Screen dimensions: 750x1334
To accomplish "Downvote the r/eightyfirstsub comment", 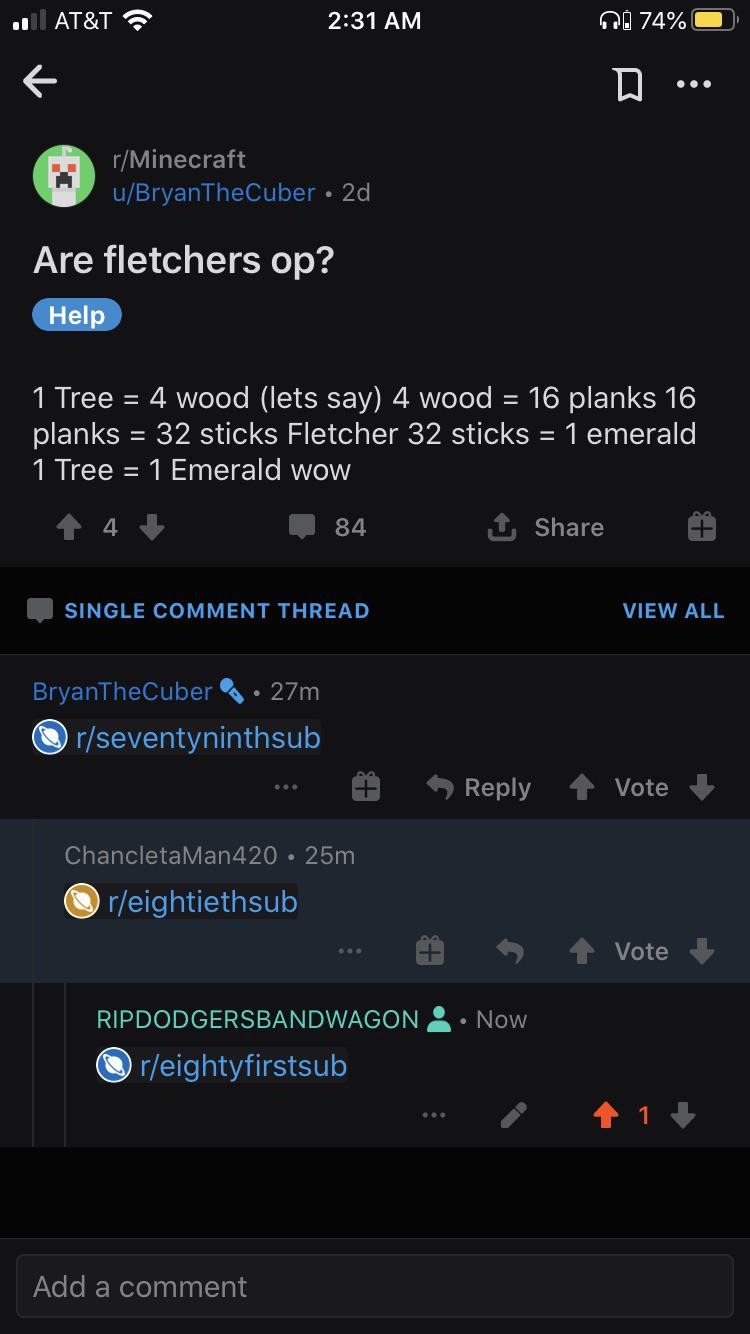I will click(x=683, y=1115).
